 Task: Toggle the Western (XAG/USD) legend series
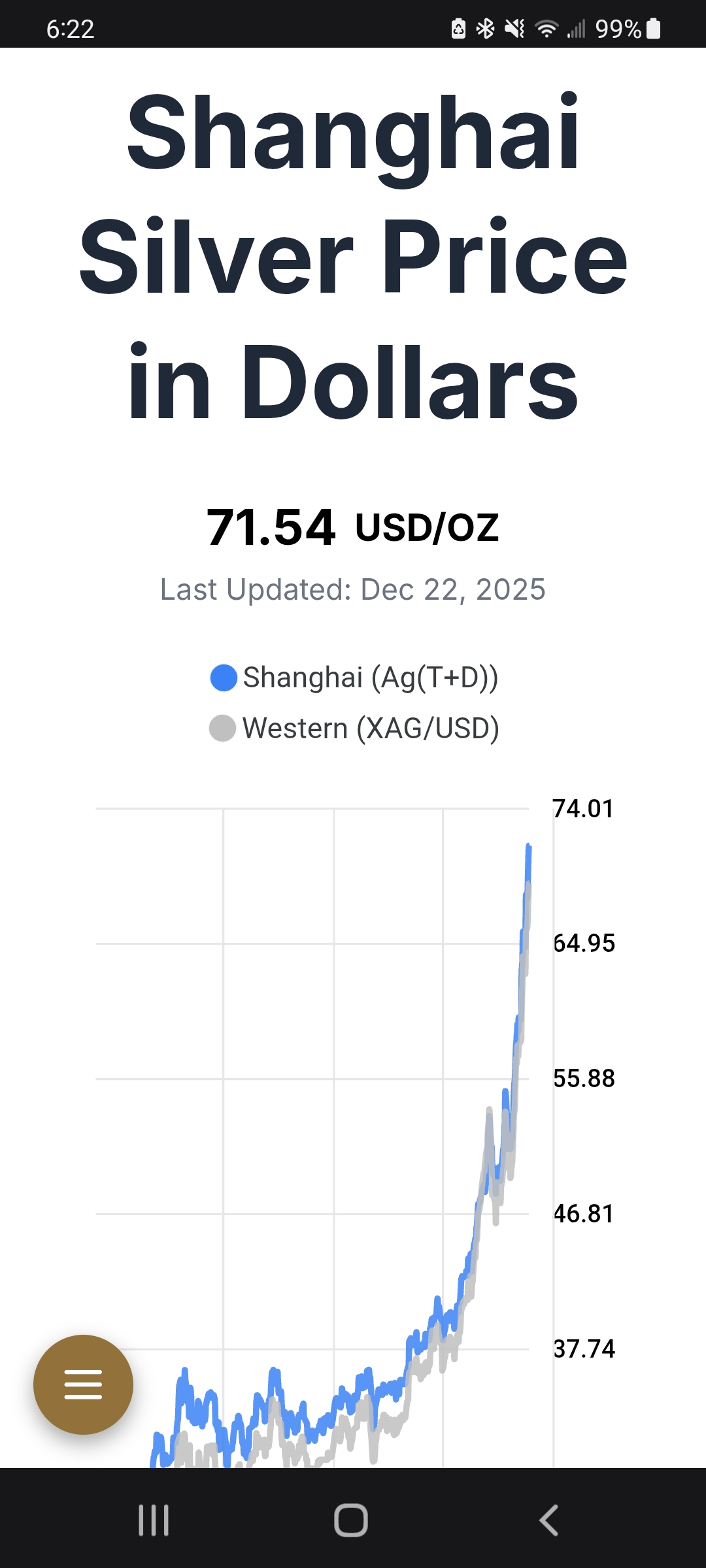(354, 728)
